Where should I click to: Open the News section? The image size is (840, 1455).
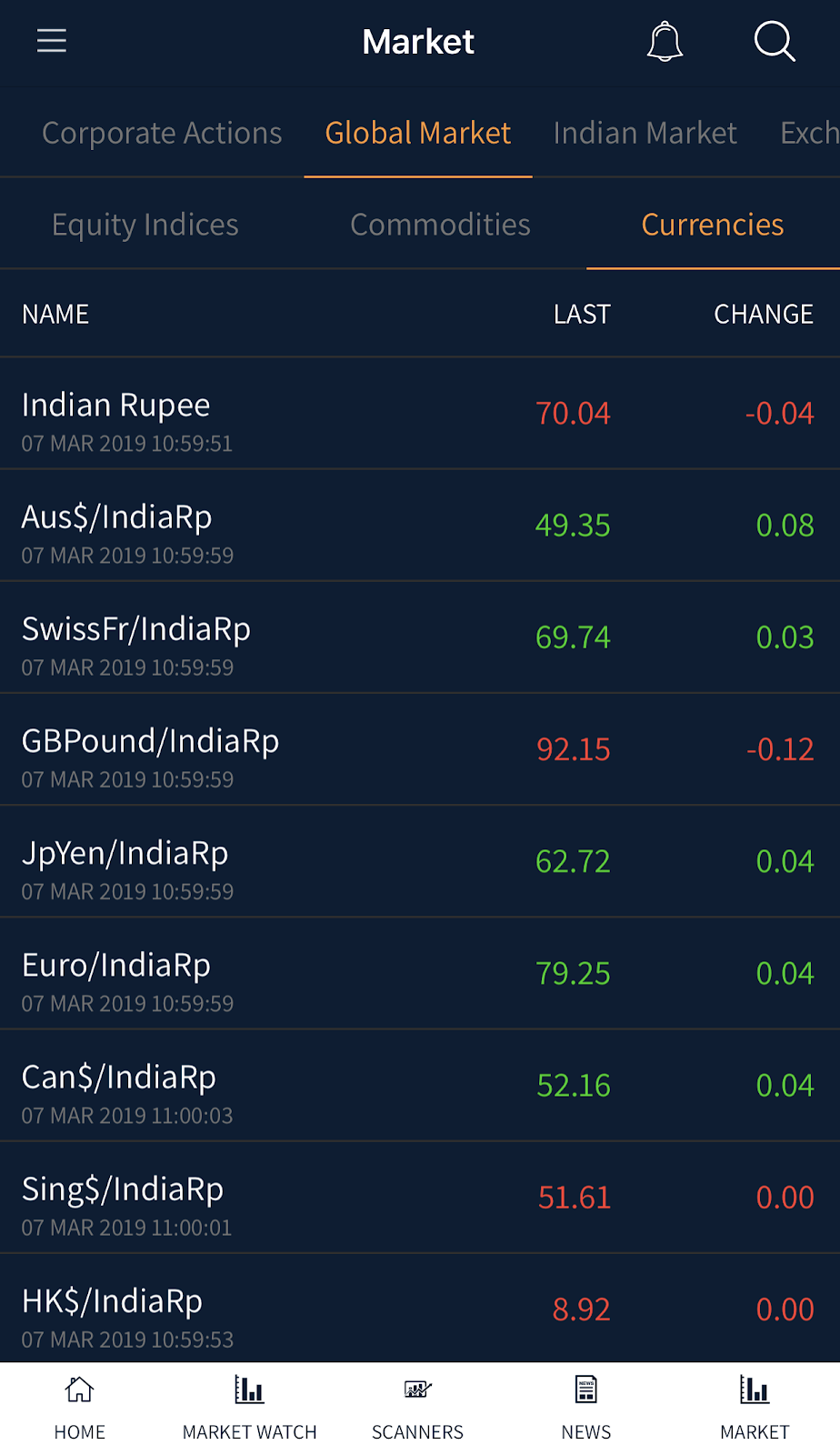(586, 1408)
